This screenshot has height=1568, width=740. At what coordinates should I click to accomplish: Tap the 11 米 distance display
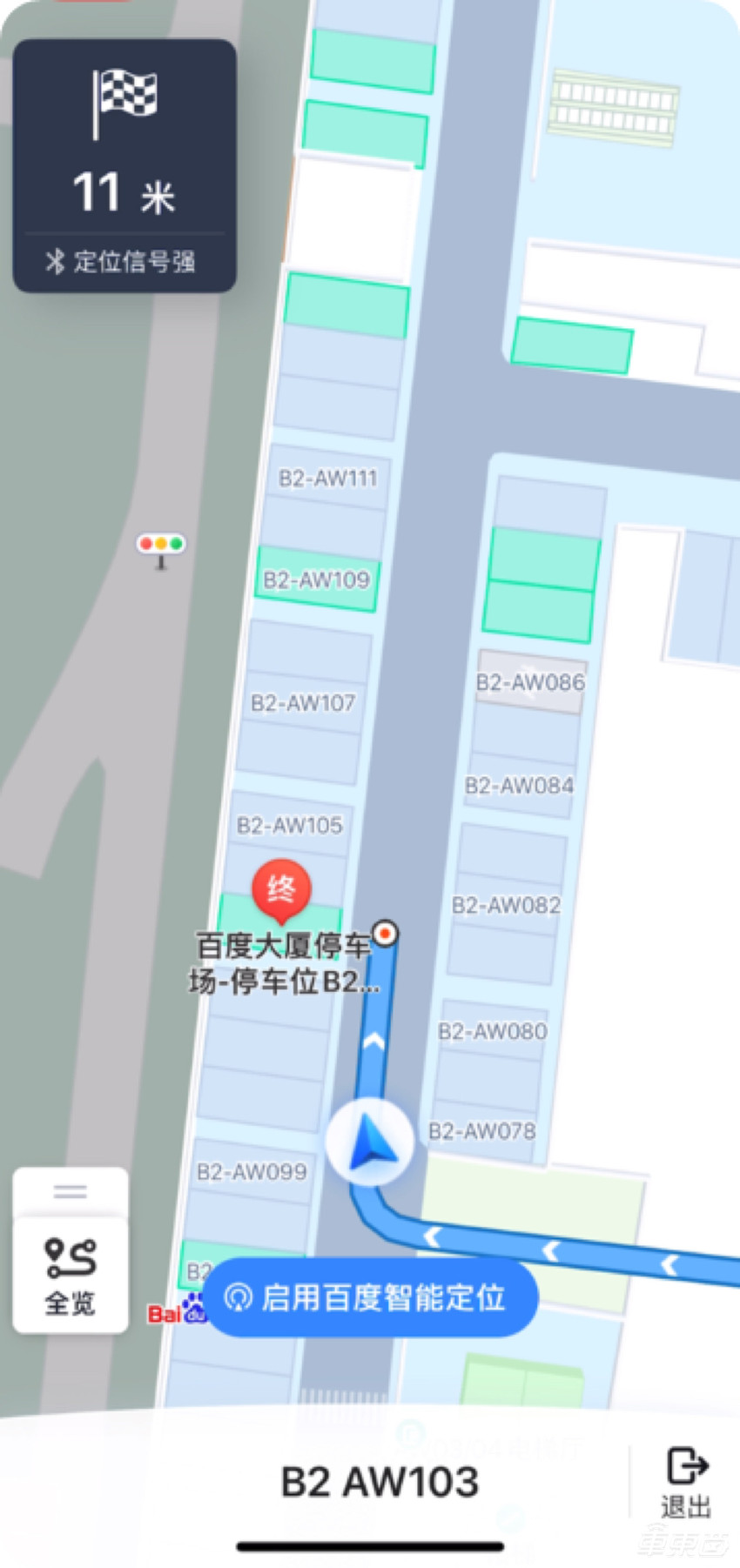pyautogui.click(x=122, y=191)
